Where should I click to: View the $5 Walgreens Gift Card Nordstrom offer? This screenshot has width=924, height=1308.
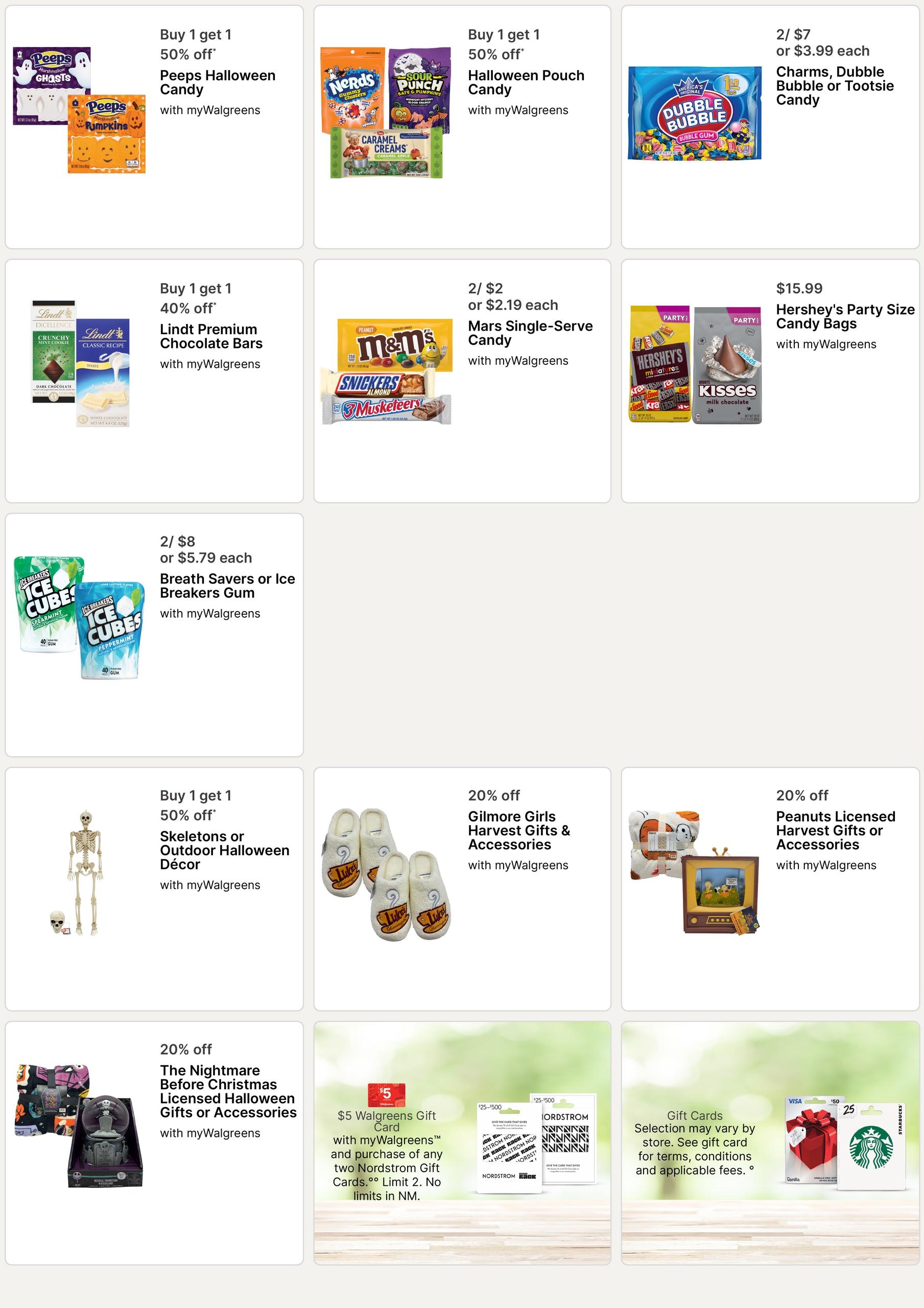point(462,1143)
